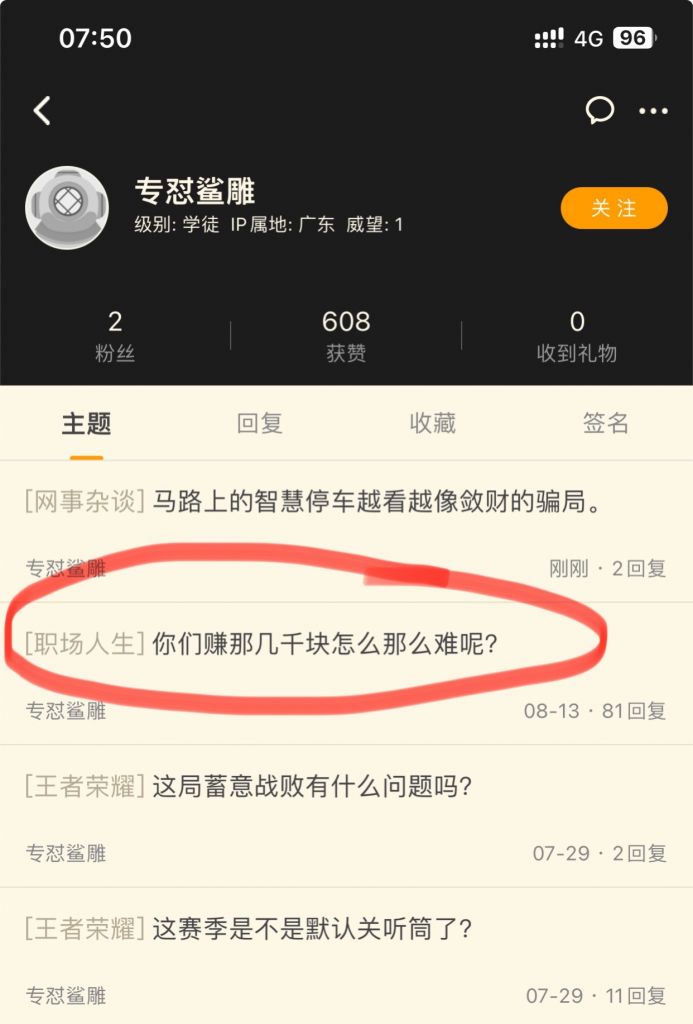Send this user a private message
693x1024 pixels.
(600, 110)
